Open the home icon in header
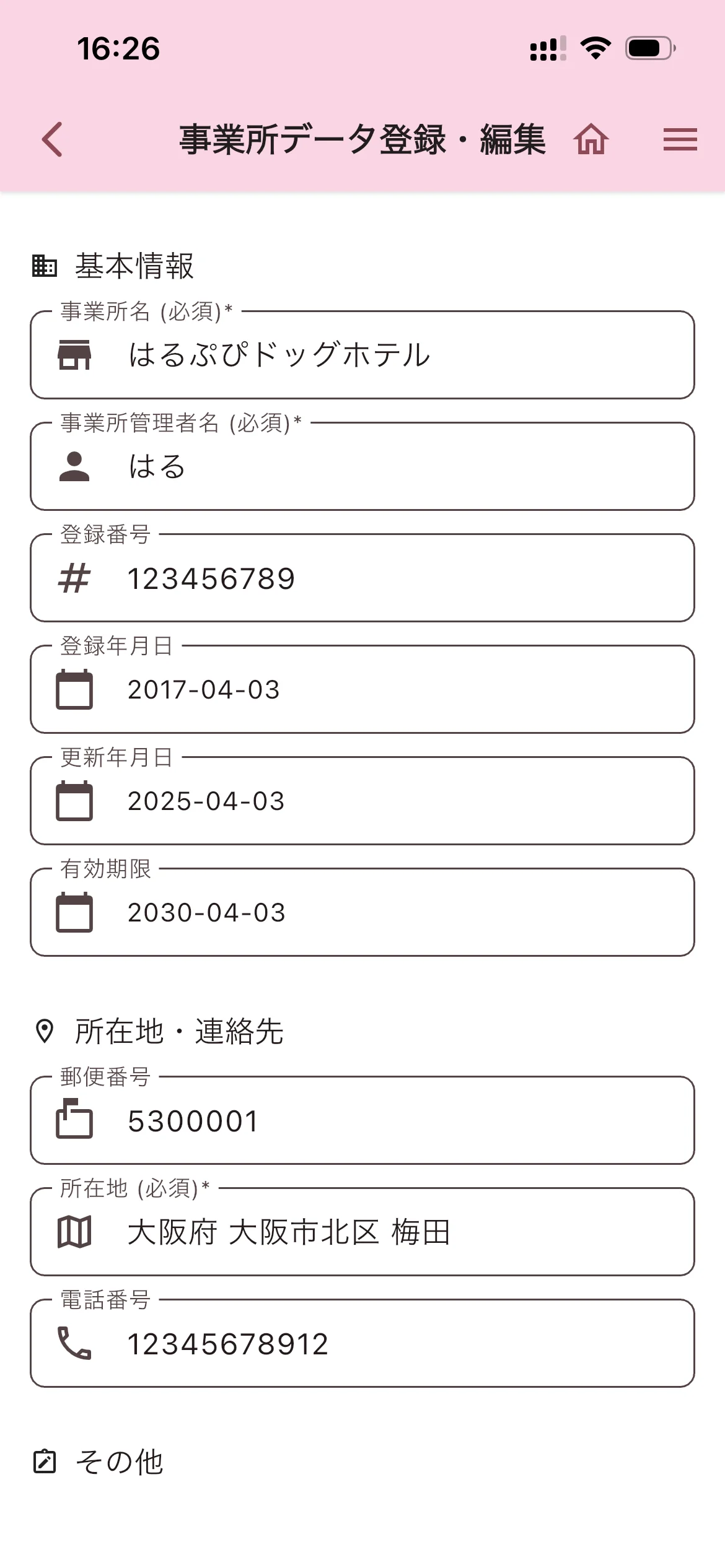This screenshot has height=1568, width=725. tap(591, 139)
